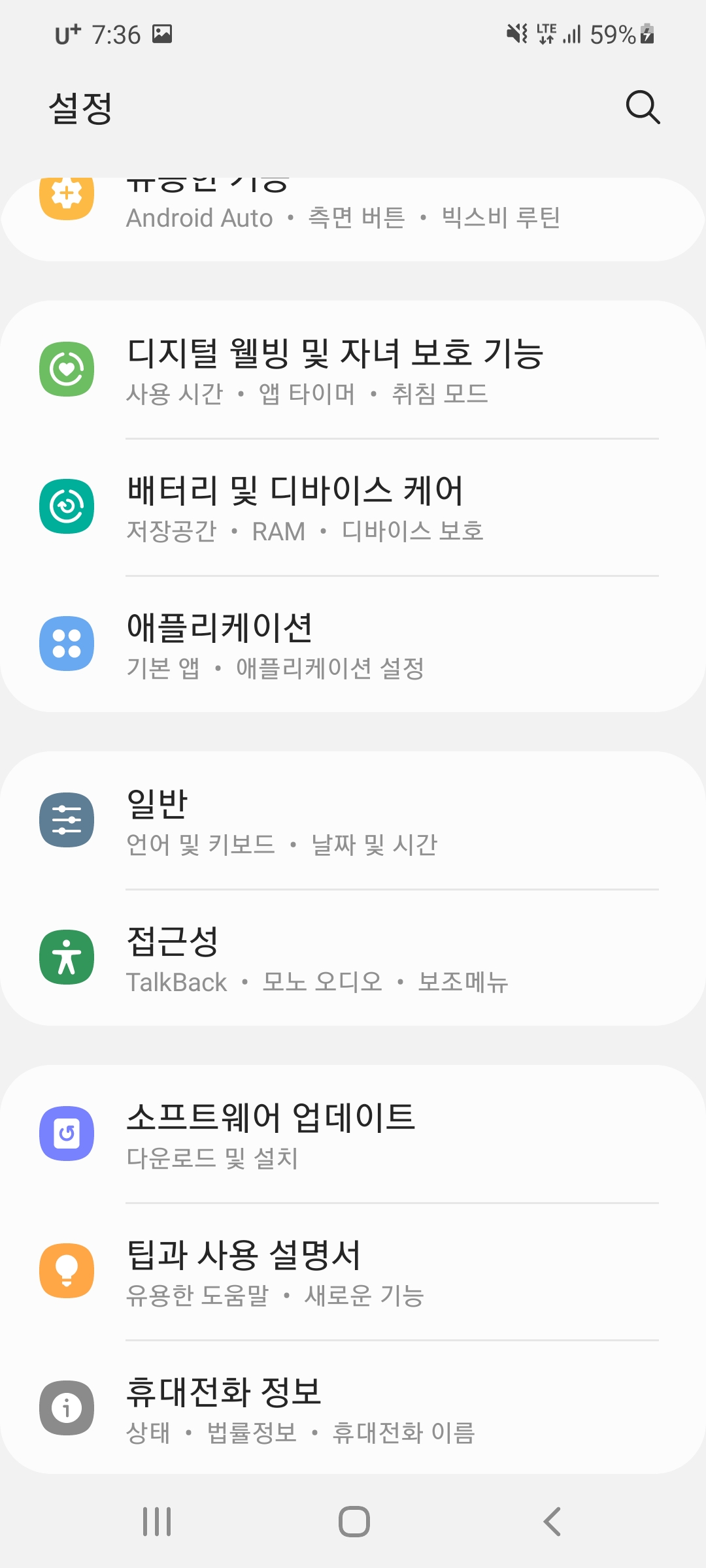
Task: Tap the home button in navigation bar
Action: [354, 1522]
